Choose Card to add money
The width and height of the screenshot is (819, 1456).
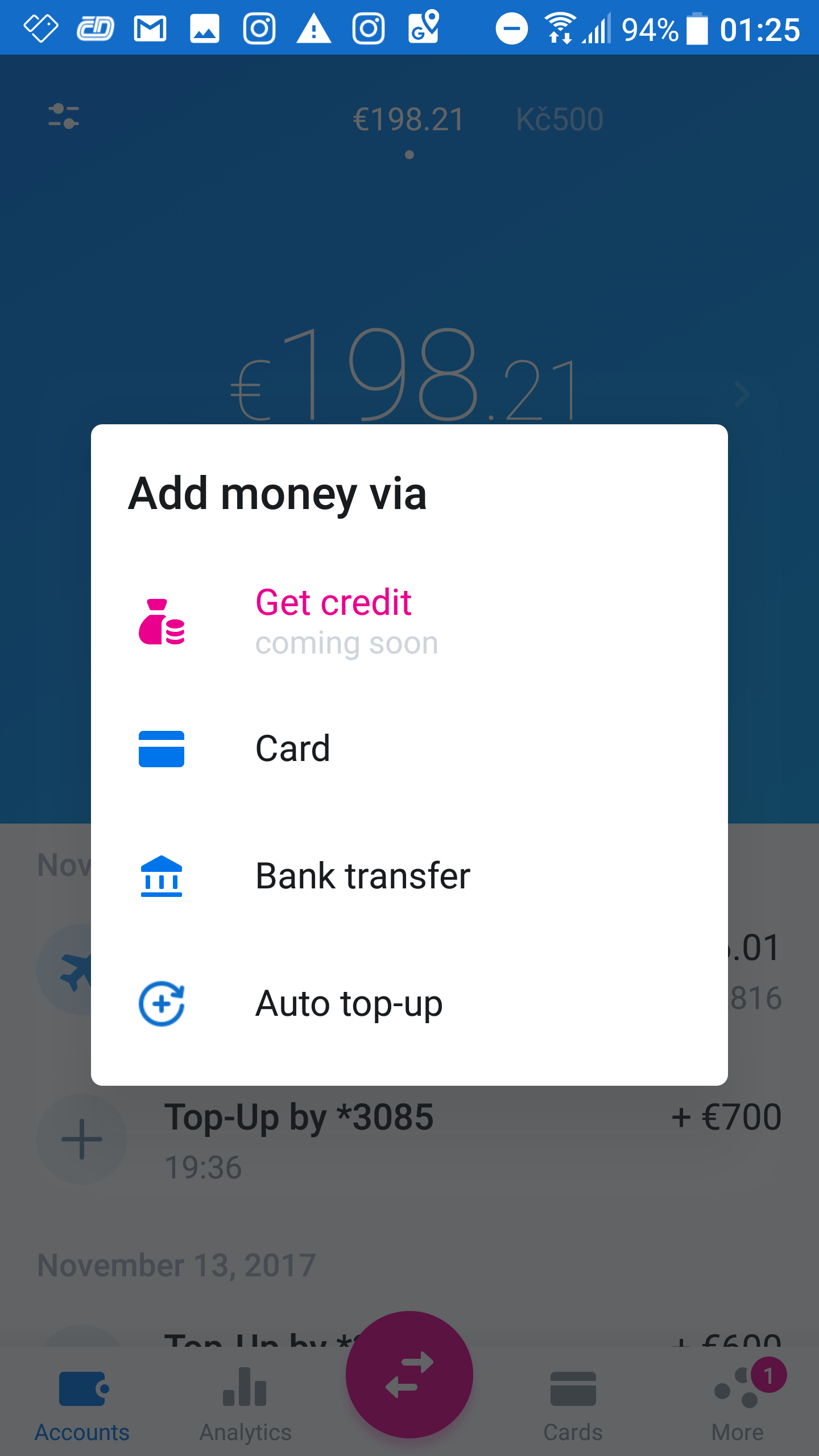tap(409, 748)
